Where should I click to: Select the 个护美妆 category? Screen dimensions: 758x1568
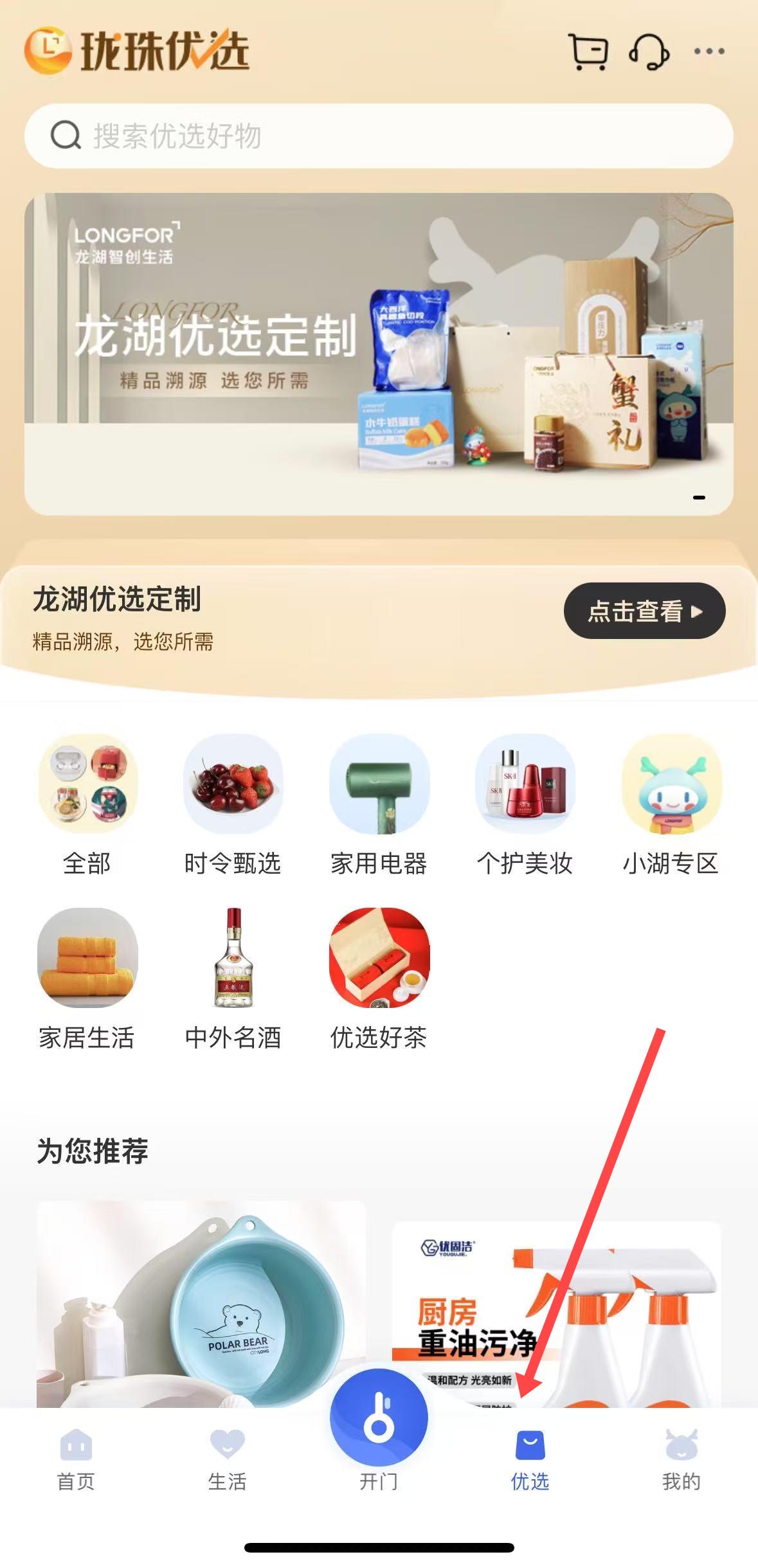(x=525, y=804)
